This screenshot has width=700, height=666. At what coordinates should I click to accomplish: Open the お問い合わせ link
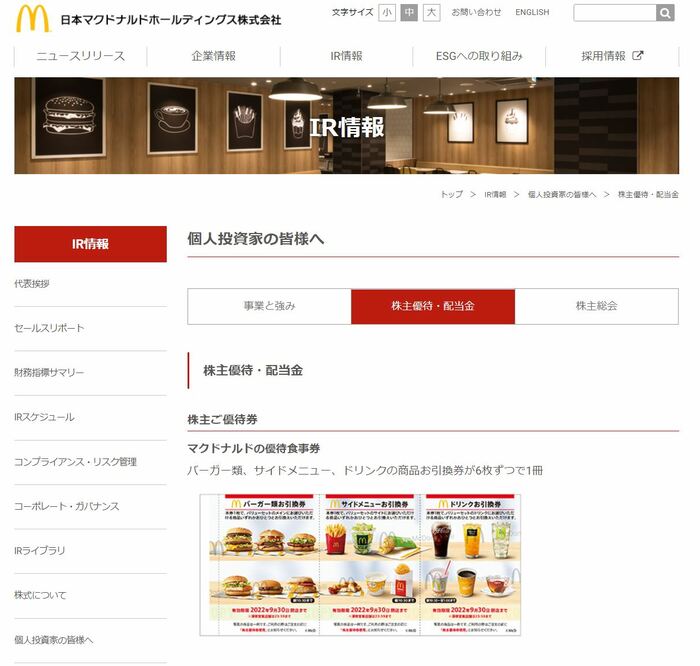[476, 13]
